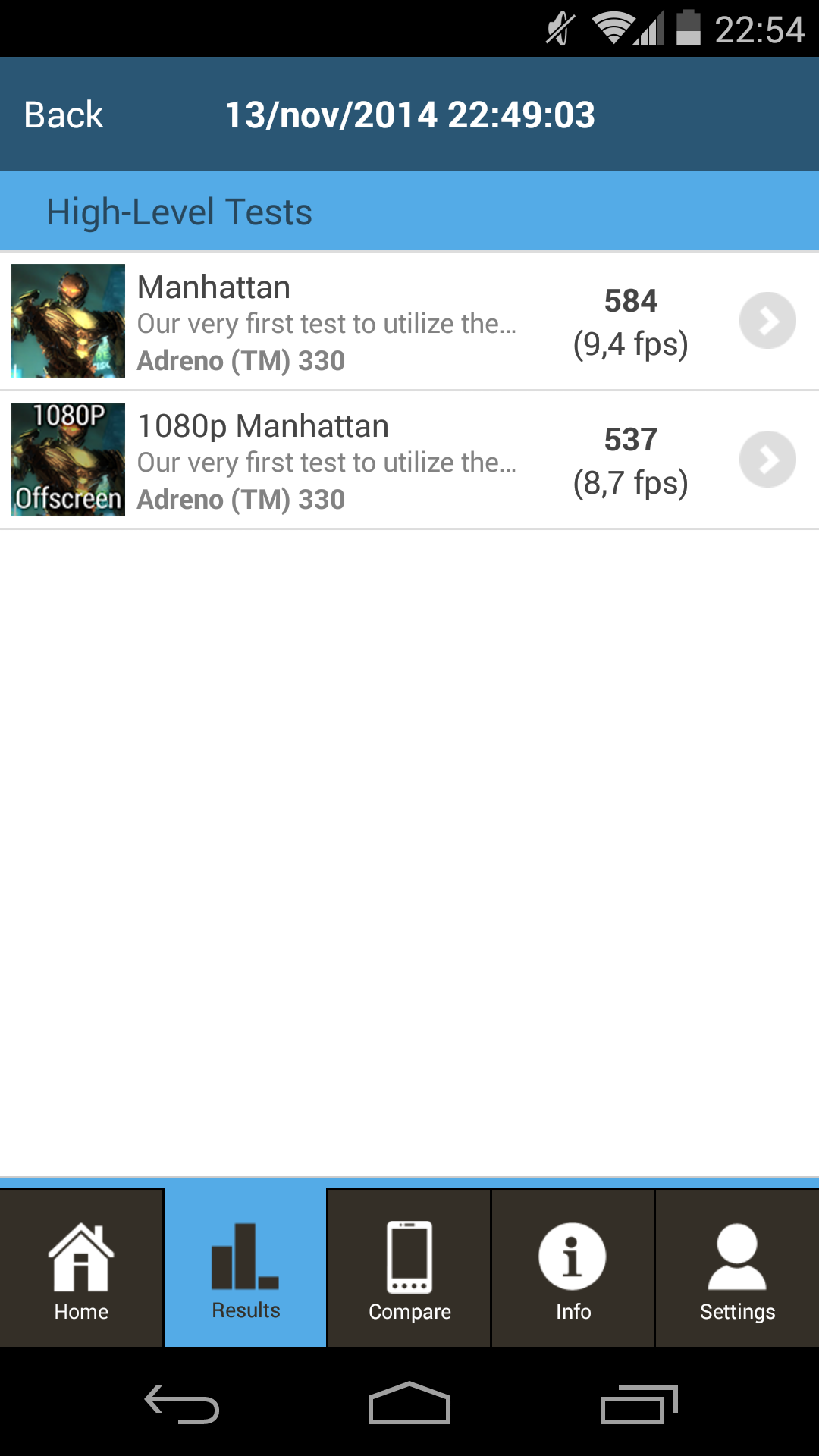The width and height of the screenshot is (819, 1456).
Task: Open the system recent apps view
Action: pos(638,1404)
